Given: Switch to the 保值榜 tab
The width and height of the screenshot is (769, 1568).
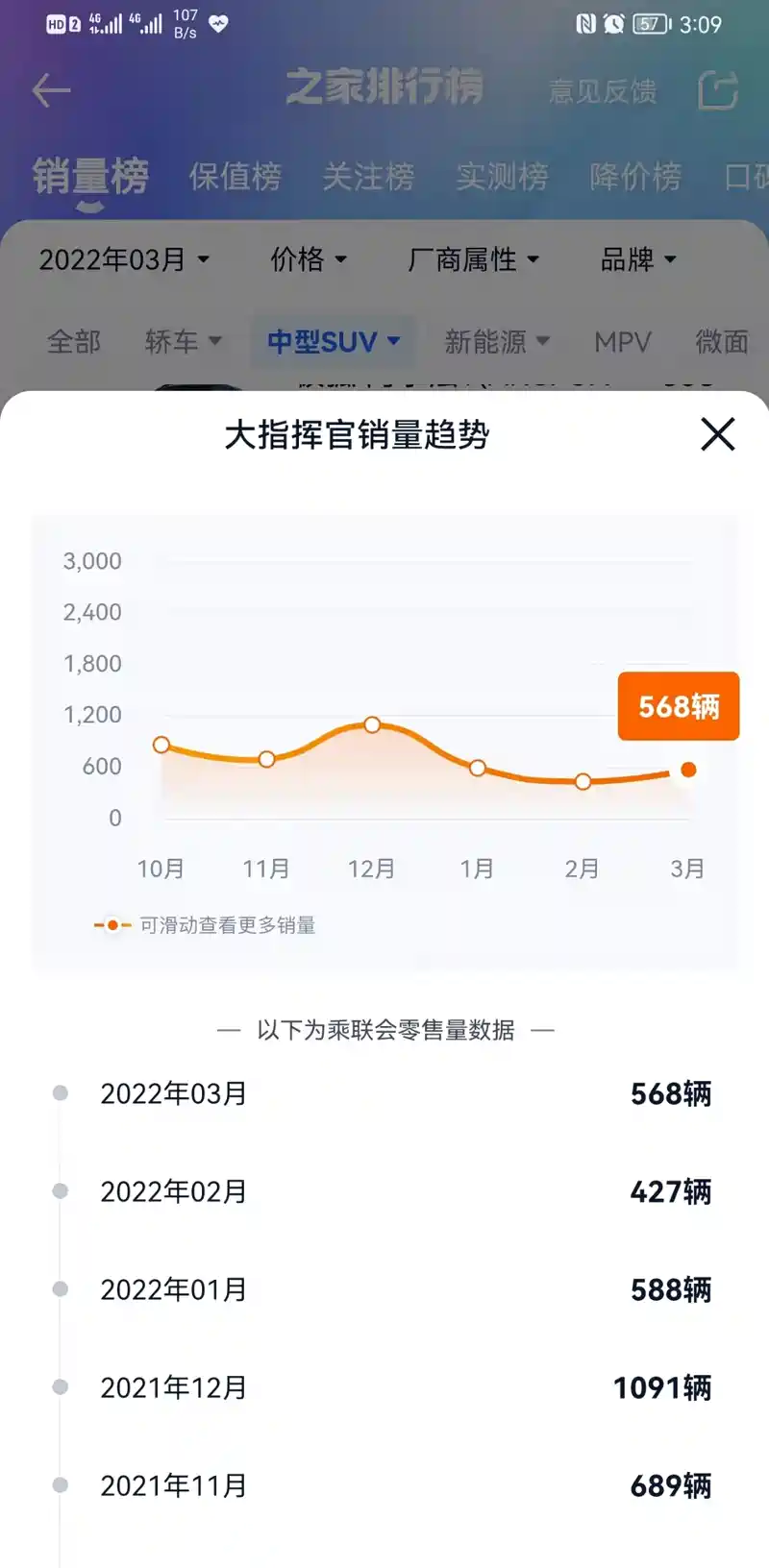Looking at the screenshot, I should [236, 177].
